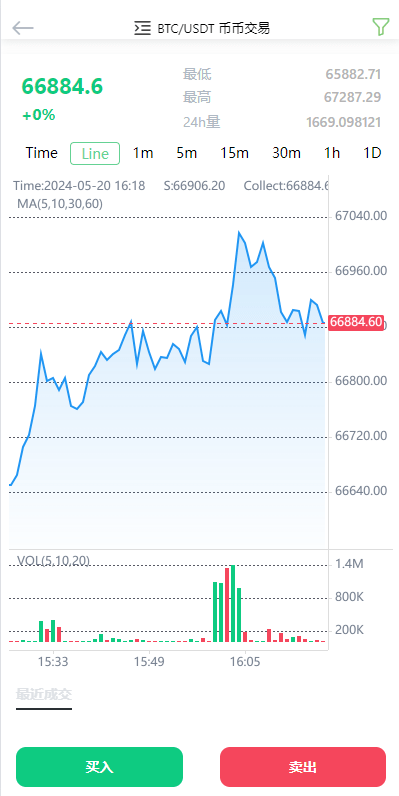Select the 1D interval
399x796 pixels.
(x=373, y=153)
